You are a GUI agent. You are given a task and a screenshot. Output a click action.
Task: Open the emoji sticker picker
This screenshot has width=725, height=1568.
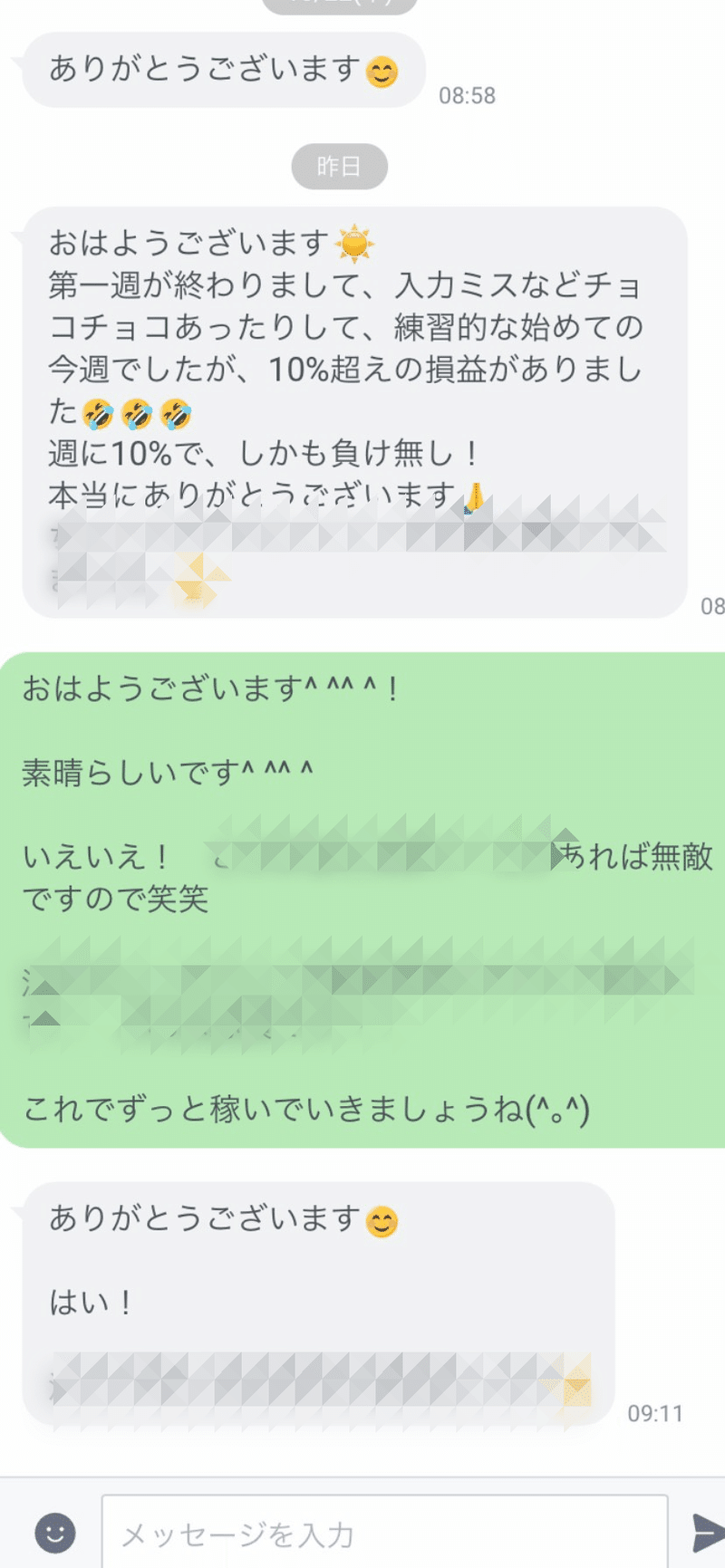point(55,1533)
